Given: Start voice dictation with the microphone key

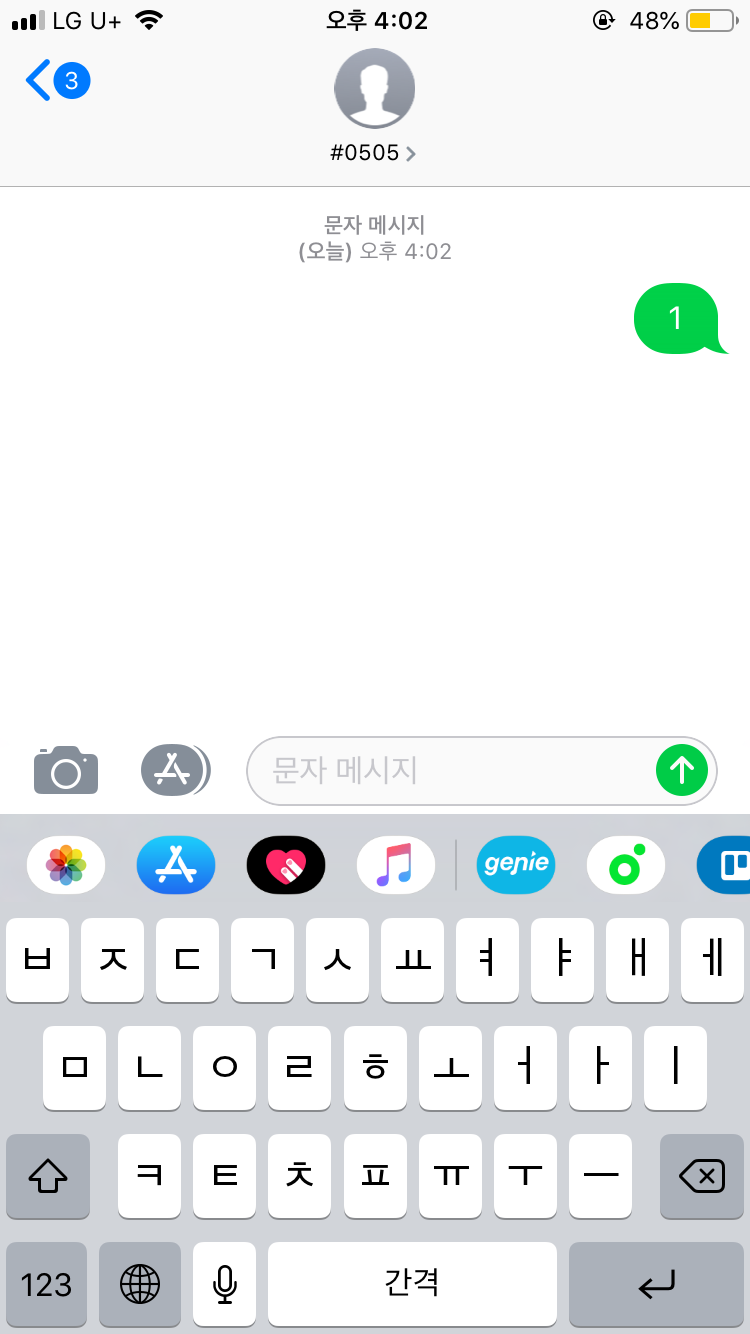Looking at the screenshot, I should (x=224, y=1285).
